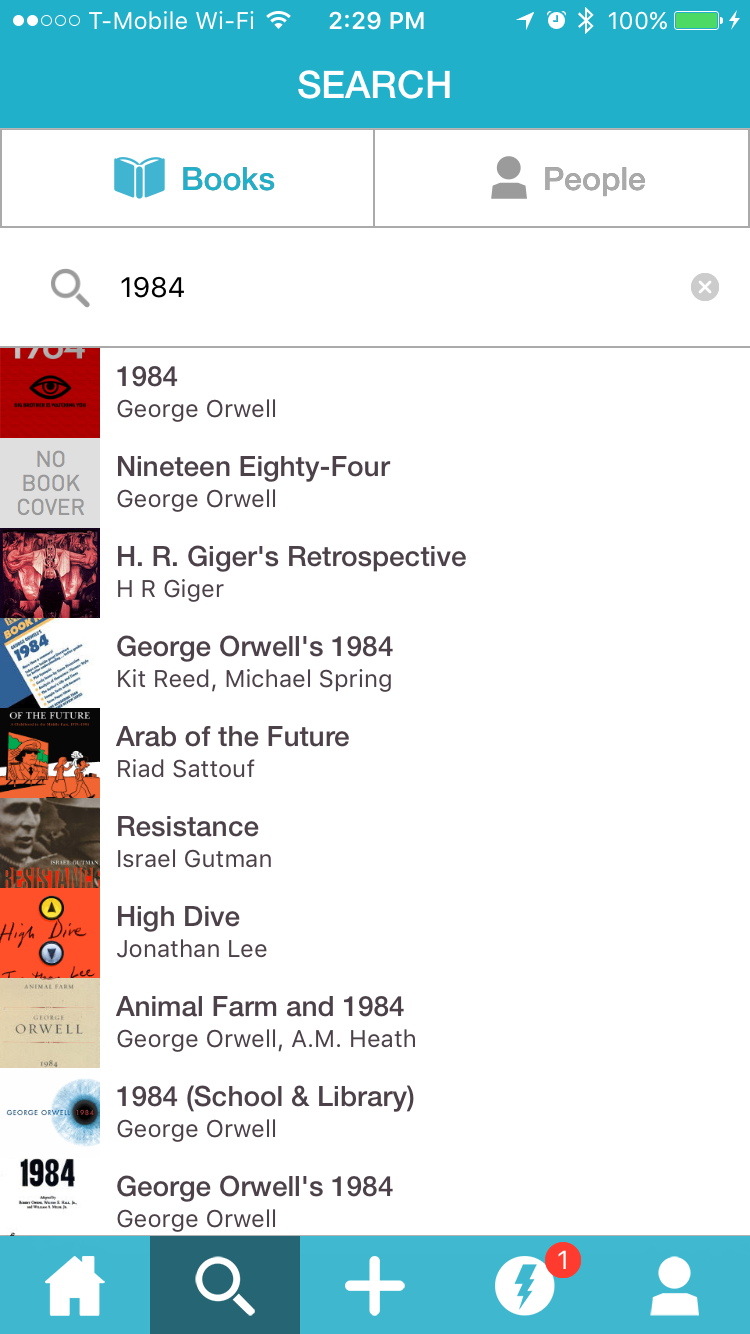The height and width of the screenshot is (1334, 750).
Task: Switch to the People tab
Action: click(x=562, y=179)
